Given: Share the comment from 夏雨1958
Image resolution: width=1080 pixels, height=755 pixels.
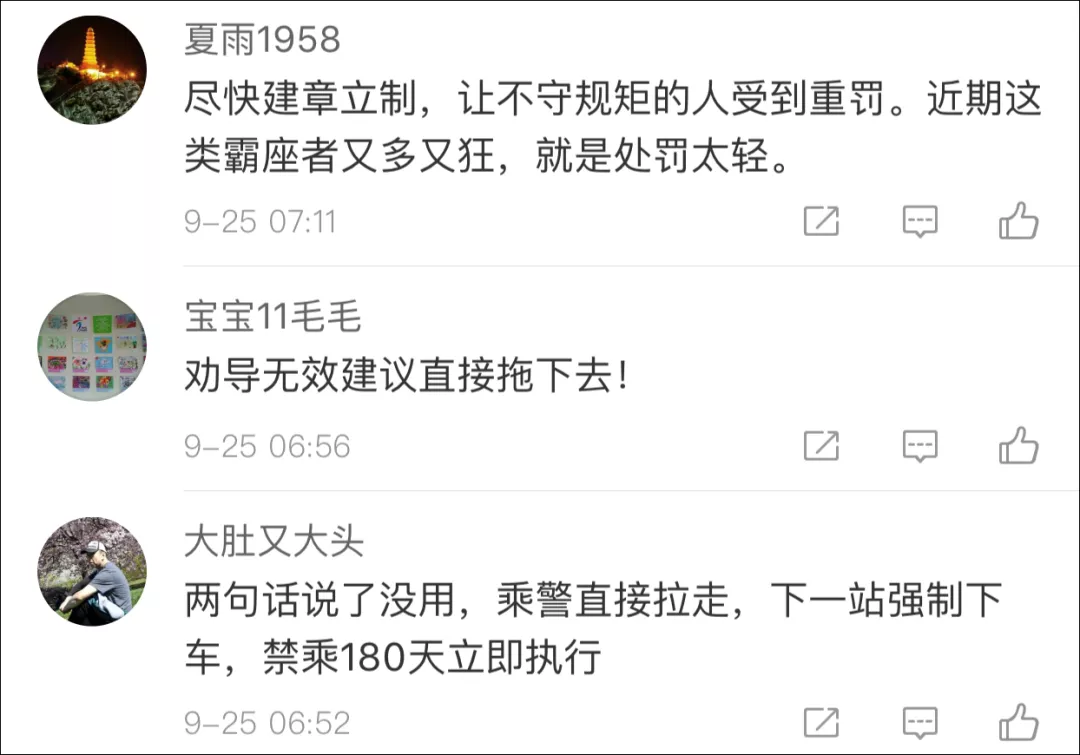Looking at the screenshot, I should click(821, 221).
